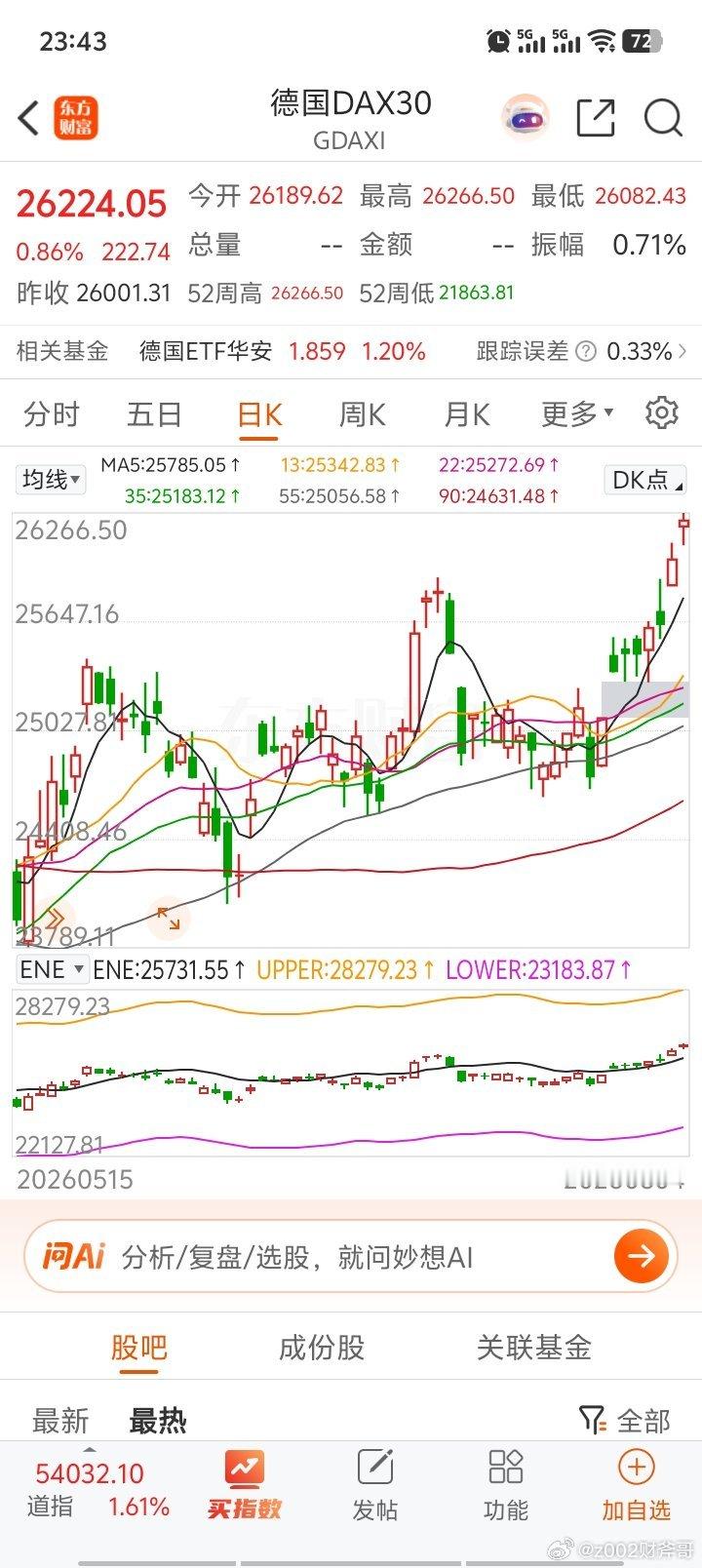Open chart settings gear
Screen dimensions: 702x1568
tap(662, 412)
